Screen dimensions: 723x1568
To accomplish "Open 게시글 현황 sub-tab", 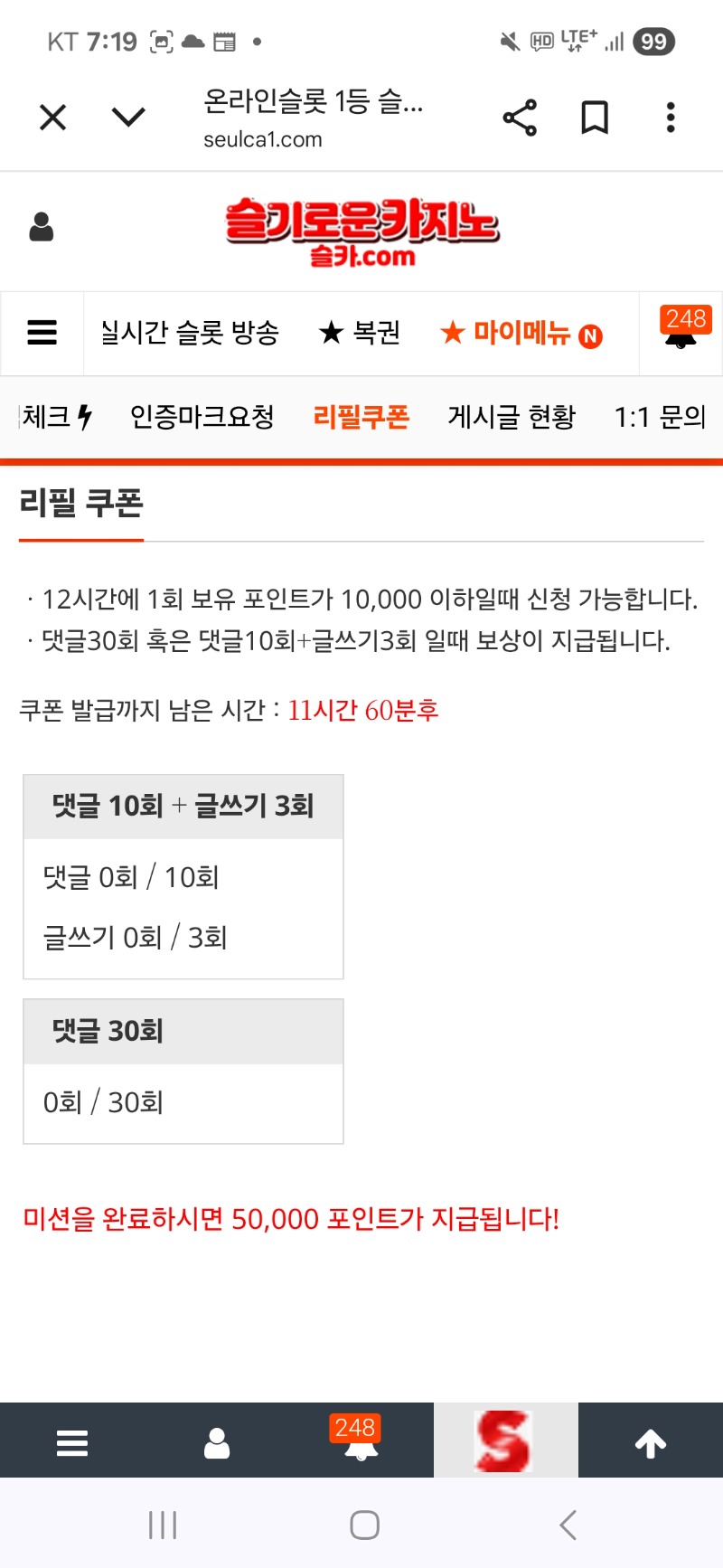I will tap(512, 417).
